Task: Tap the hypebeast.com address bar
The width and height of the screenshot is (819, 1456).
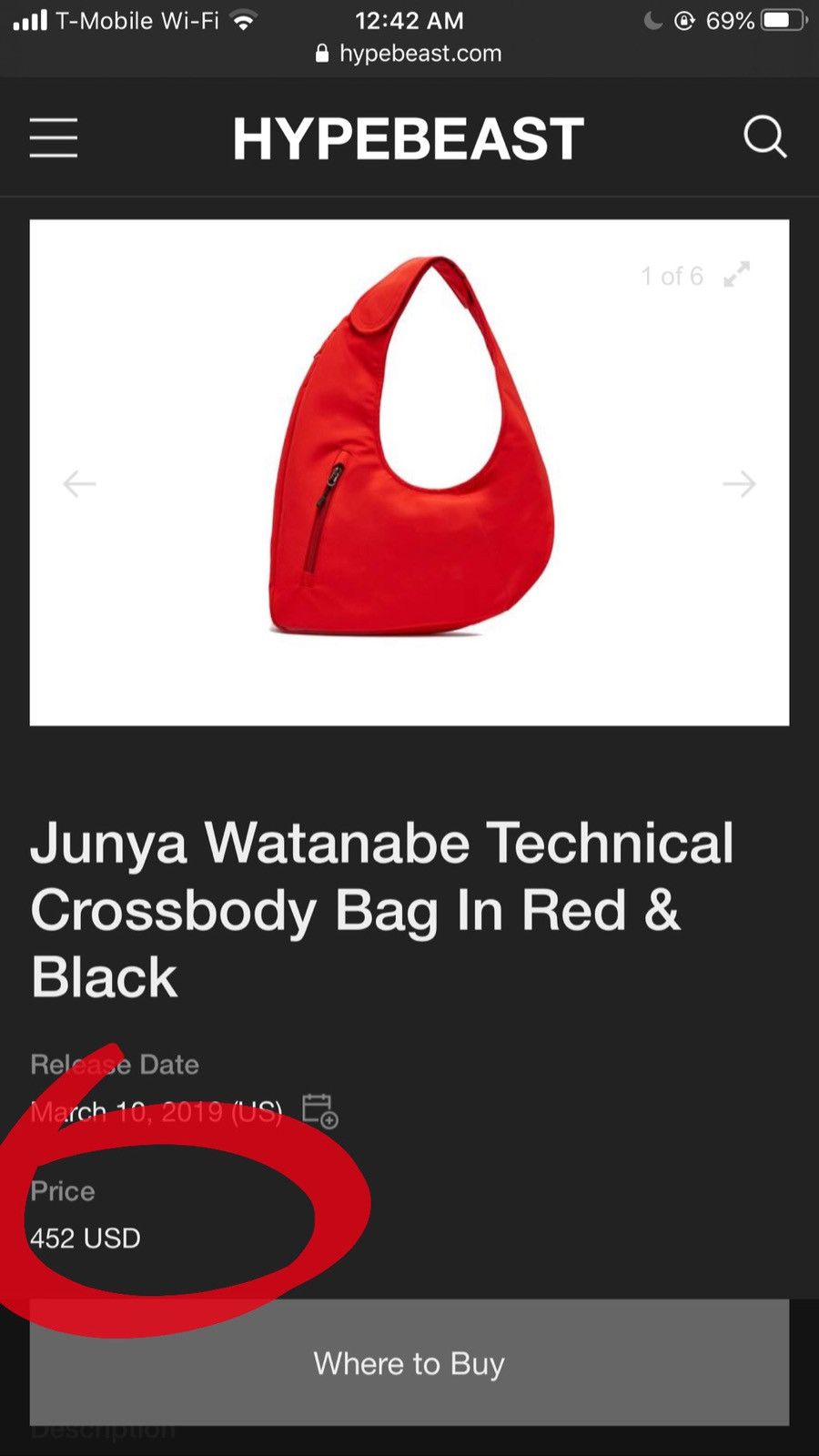Action: click(x=409, y=54)
